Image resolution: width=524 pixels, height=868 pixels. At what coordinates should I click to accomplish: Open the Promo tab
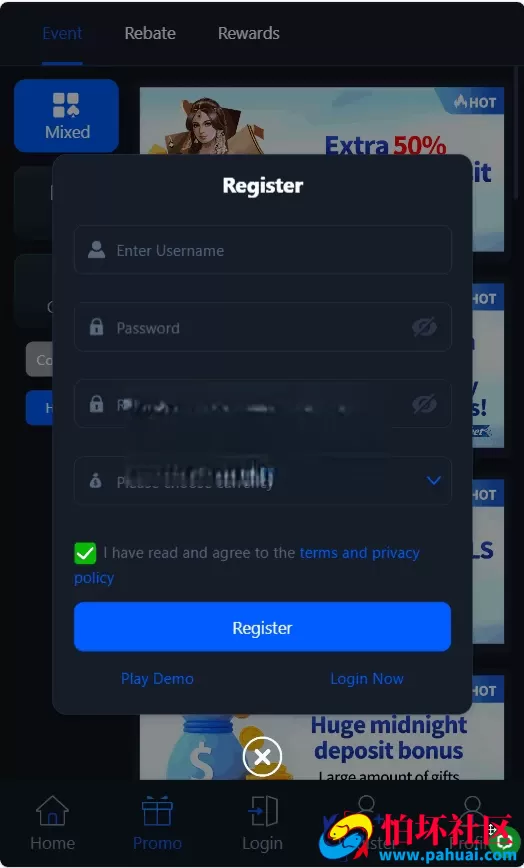click(x=157, y=823)
